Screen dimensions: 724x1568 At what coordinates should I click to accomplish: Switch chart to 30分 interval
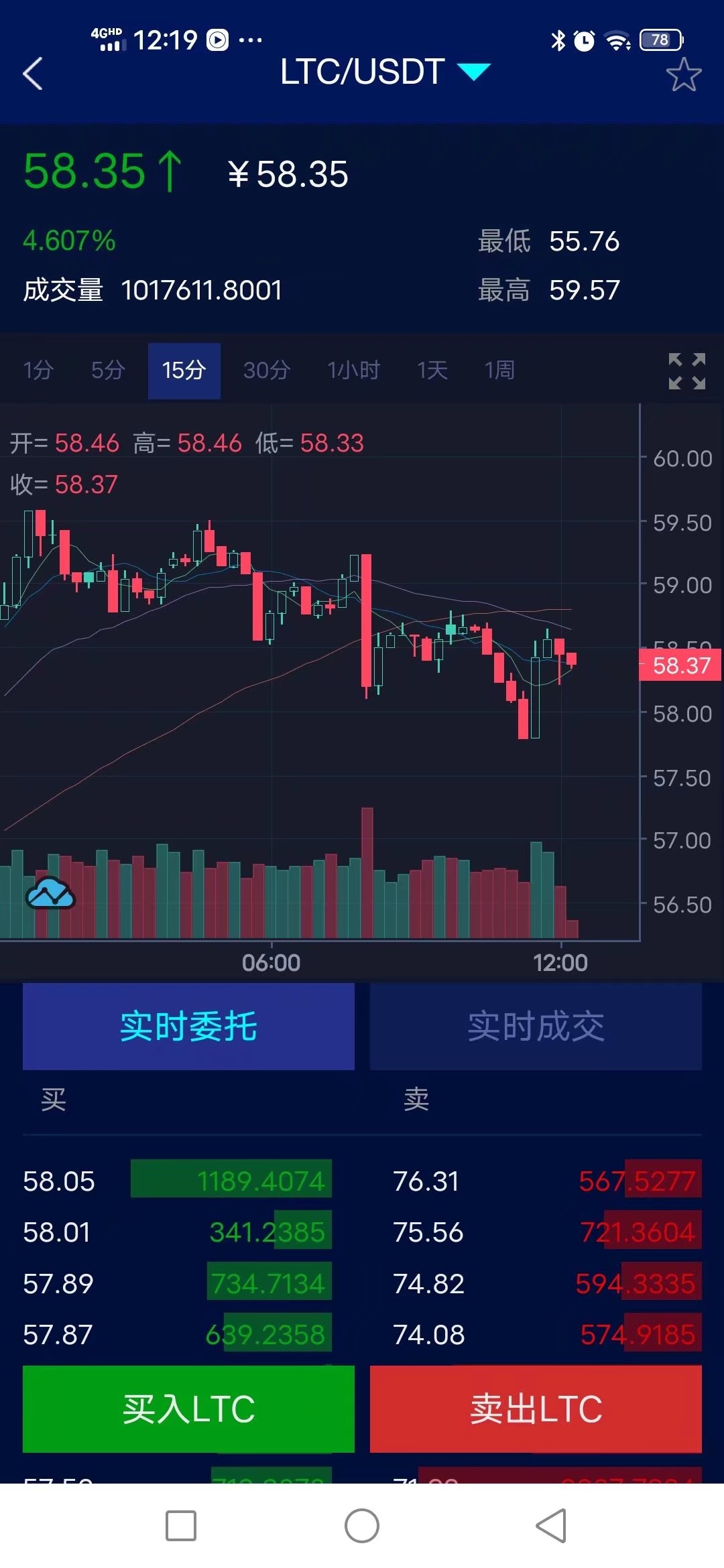tap(267, 370)
